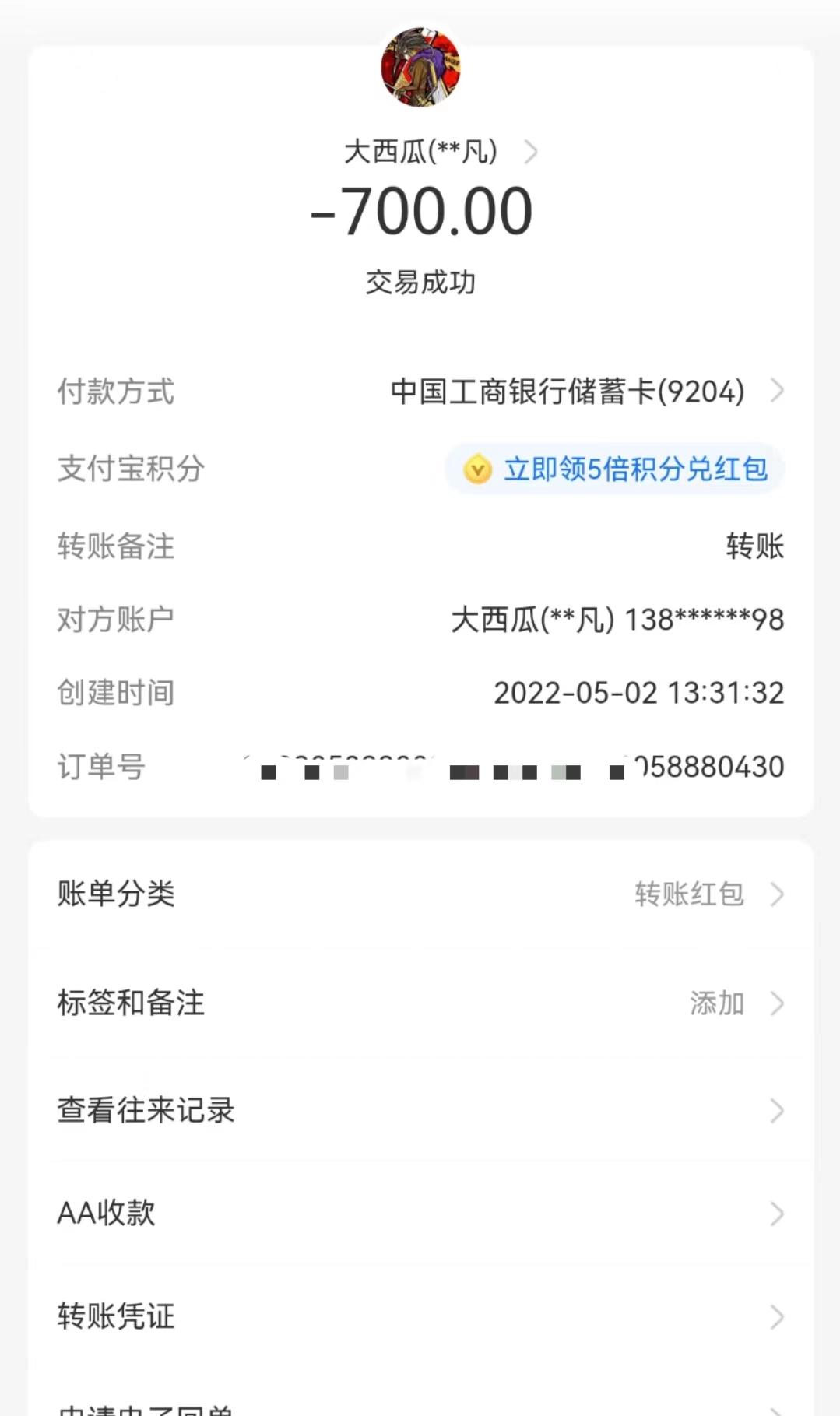Open 查看往来记录
This screenshot has height=1416, width=840.
420,1110
